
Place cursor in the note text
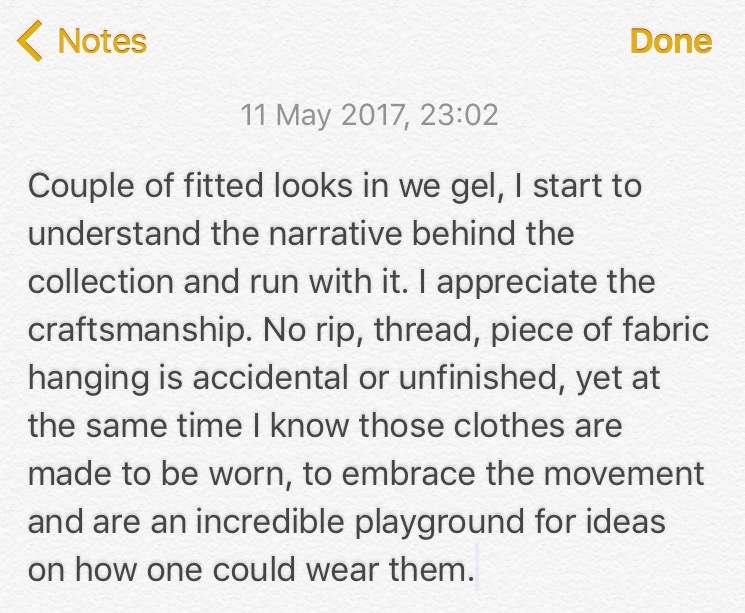tap(368, 378)
